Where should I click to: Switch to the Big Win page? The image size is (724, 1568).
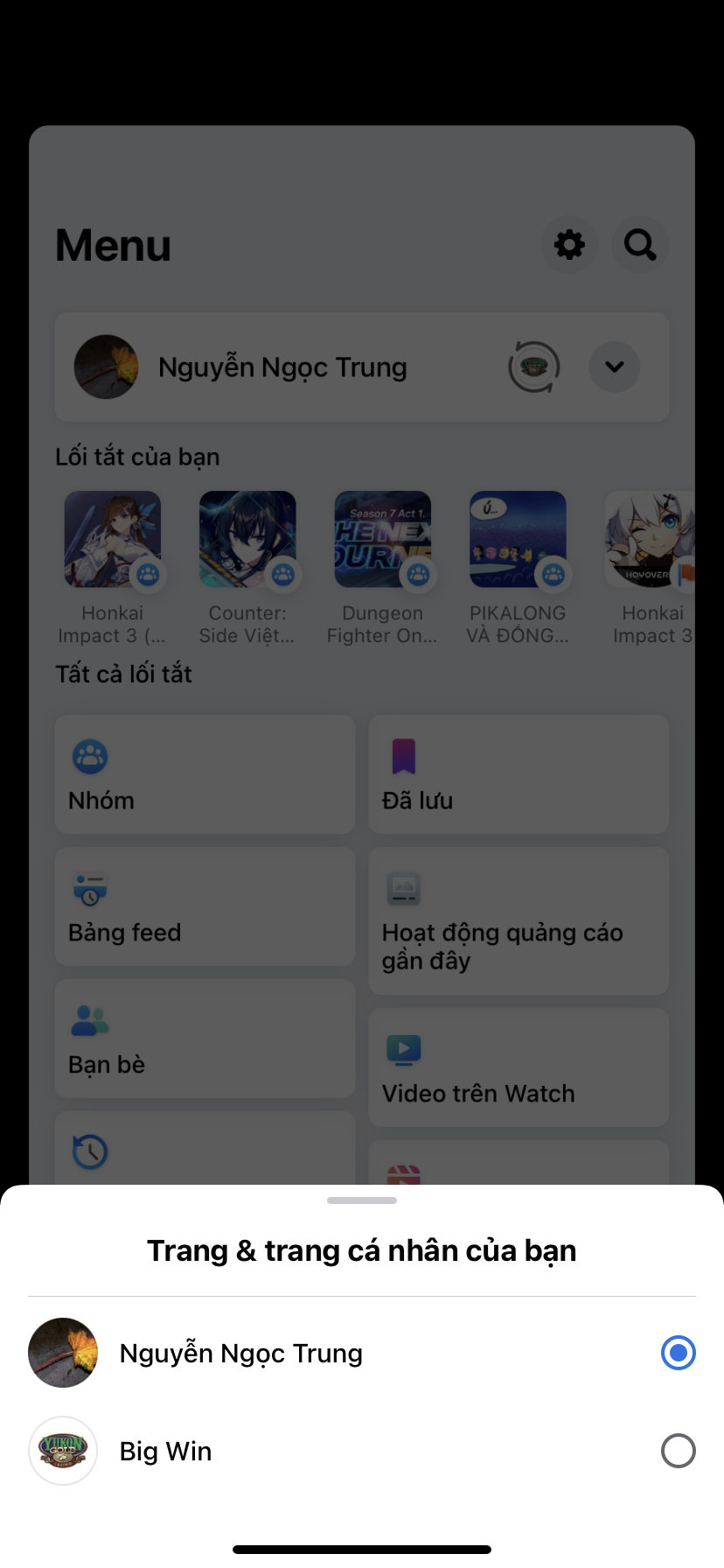pyautogui.click(x=362, y=1451)
